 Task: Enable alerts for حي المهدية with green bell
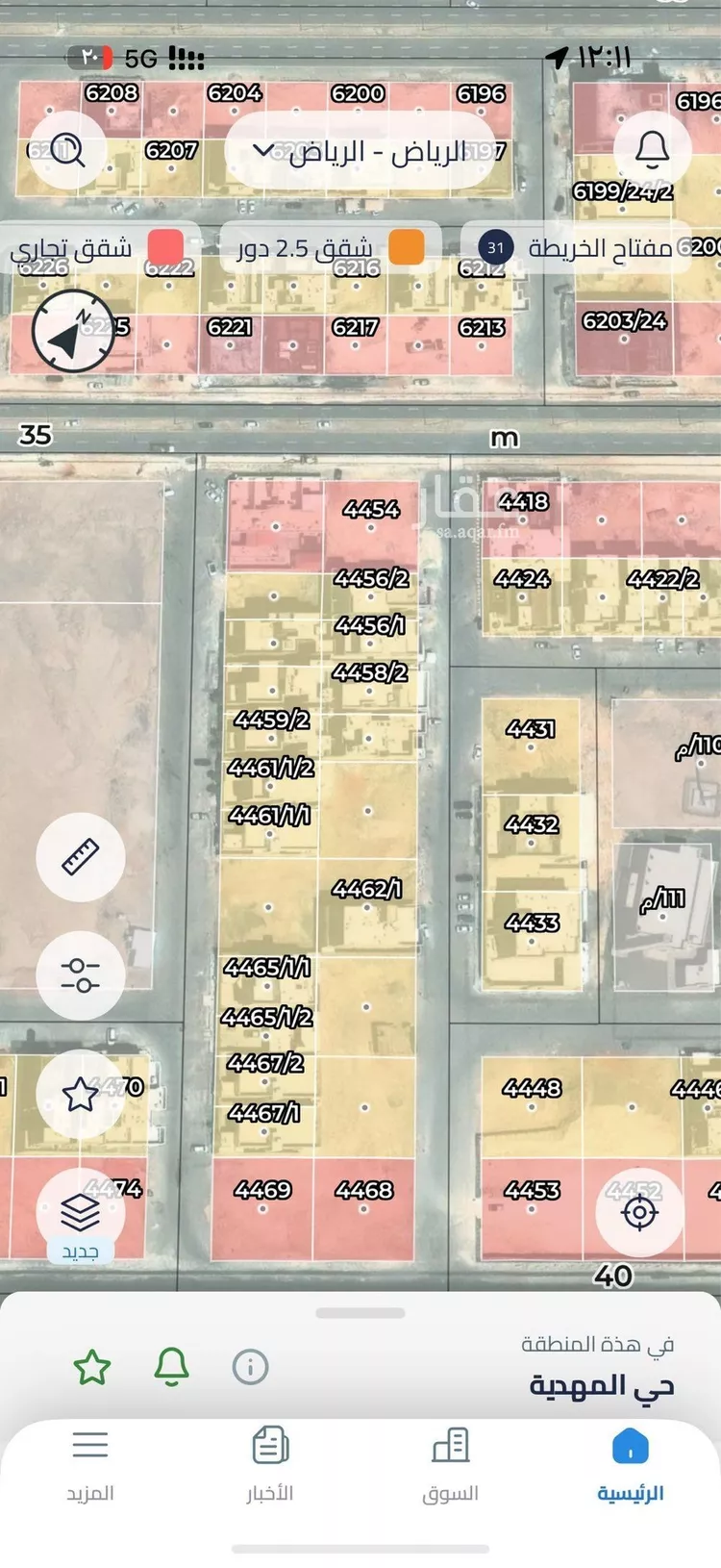[x=172, y=1366]
